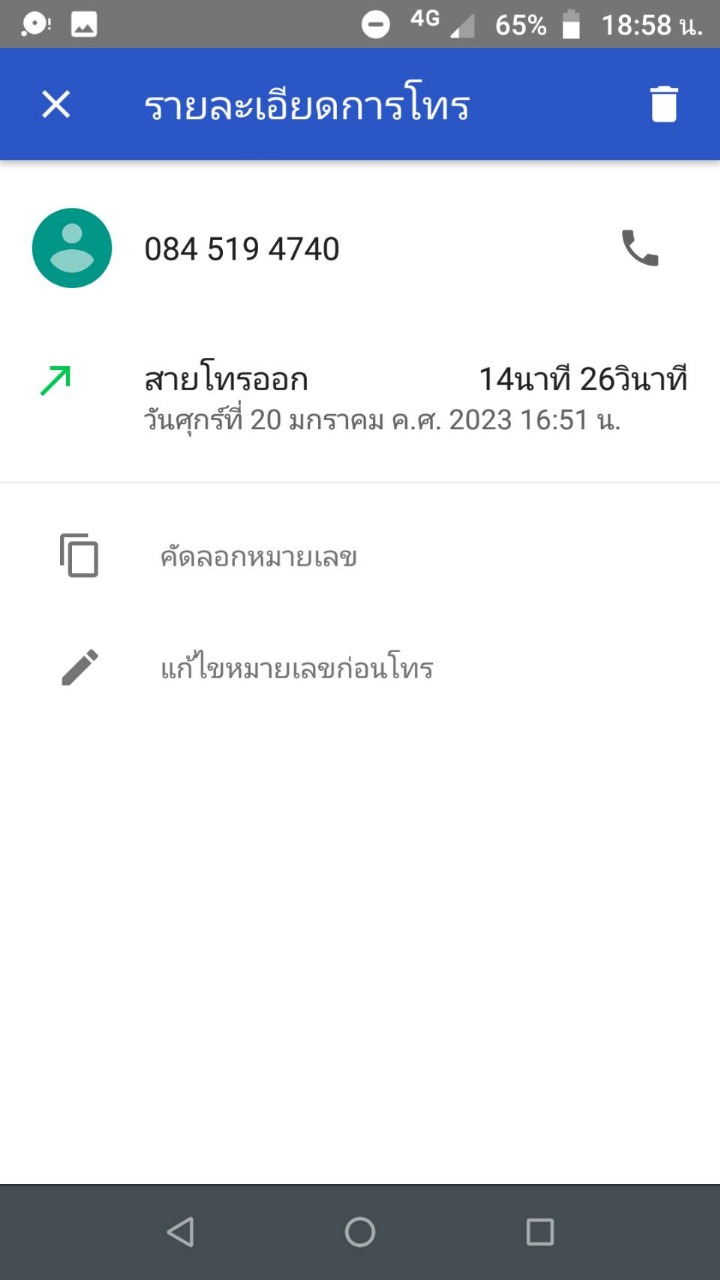Select คัดลอกหมายเลข to copy the number
Screen dimensions: 720x1280
[x=258, y=556]
